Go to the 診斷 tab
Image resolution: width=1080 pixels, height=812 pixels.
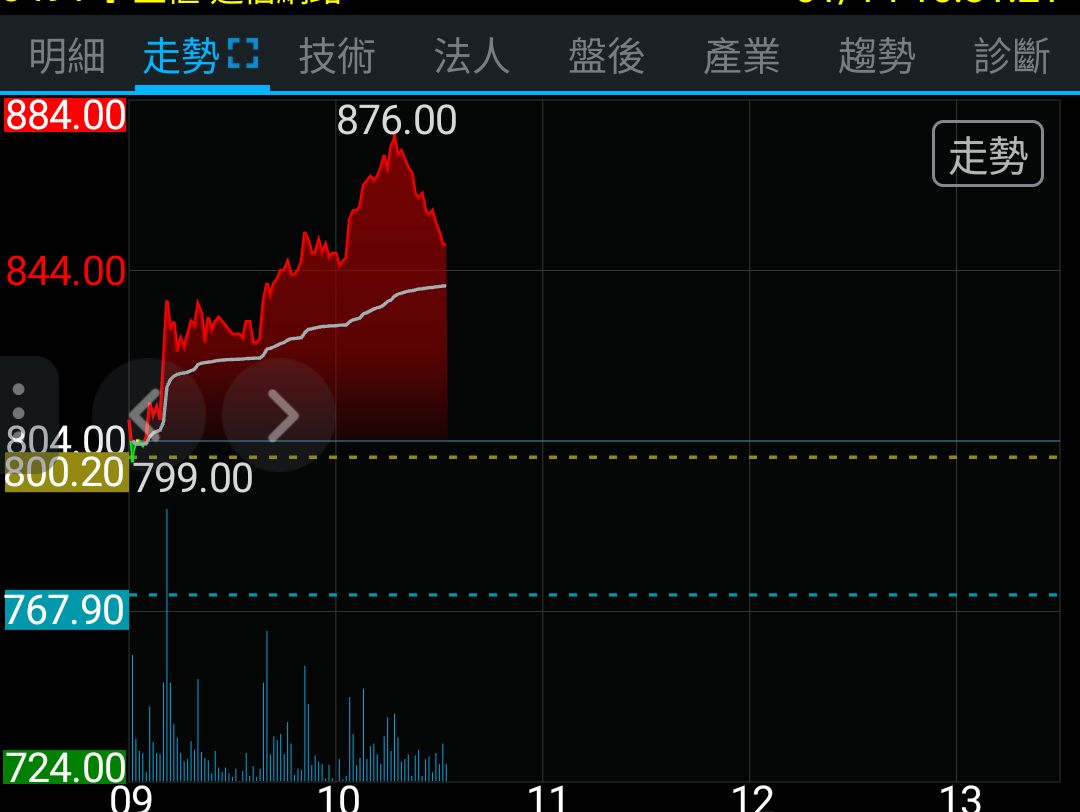[1011, 56]
